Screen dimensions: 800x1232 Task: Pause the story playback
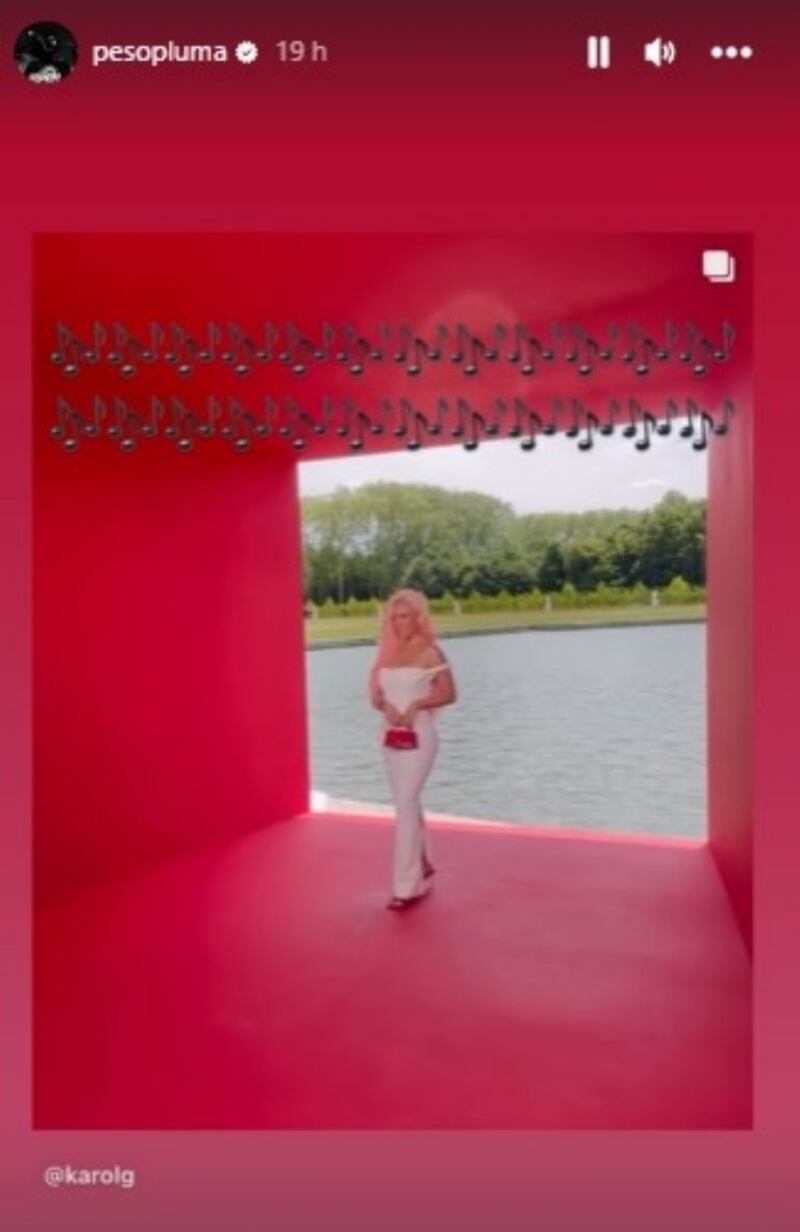click(598, 52)
